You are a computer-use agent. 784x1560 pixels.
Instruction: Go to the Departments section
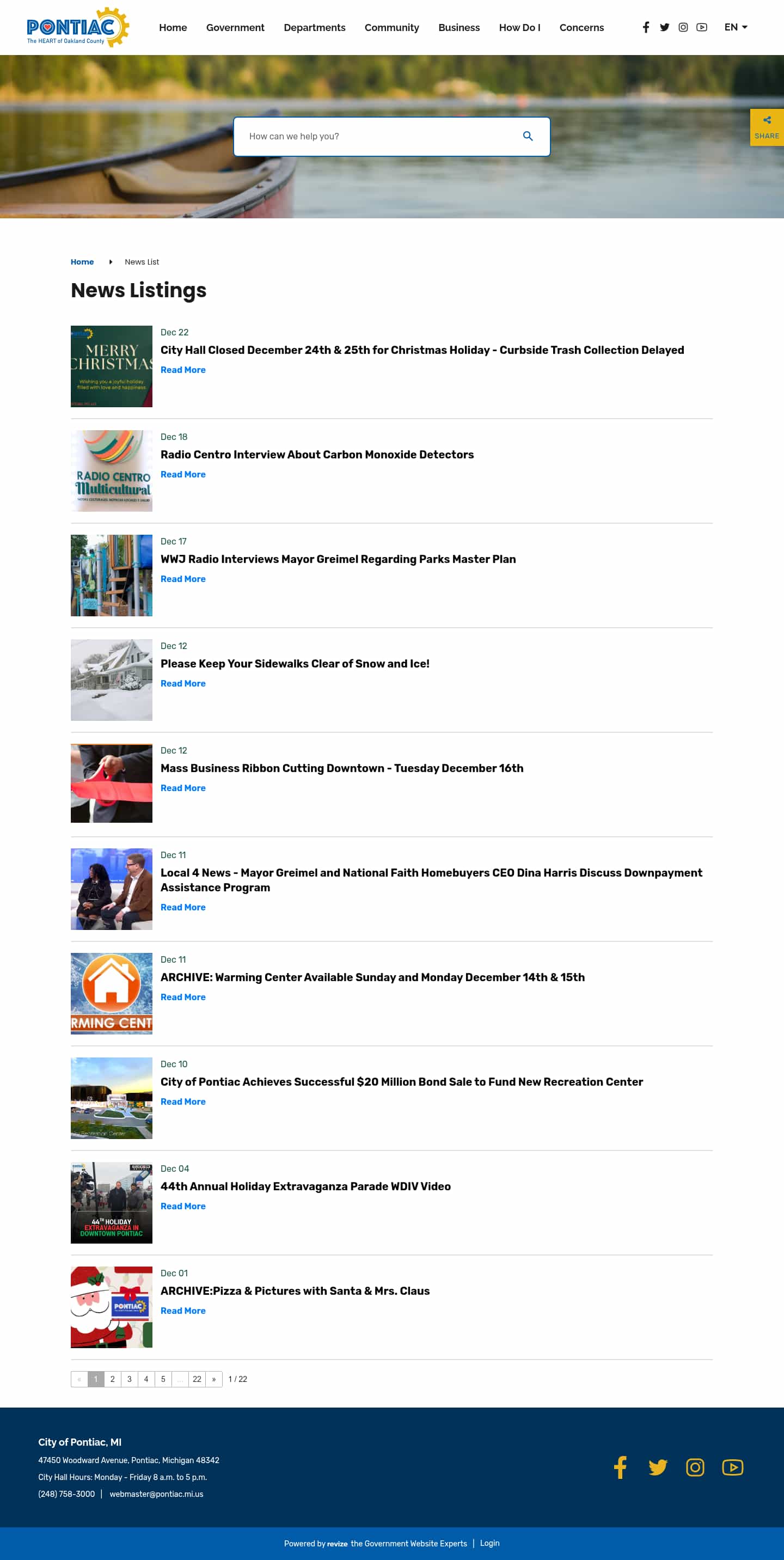(x=314, y=28)
